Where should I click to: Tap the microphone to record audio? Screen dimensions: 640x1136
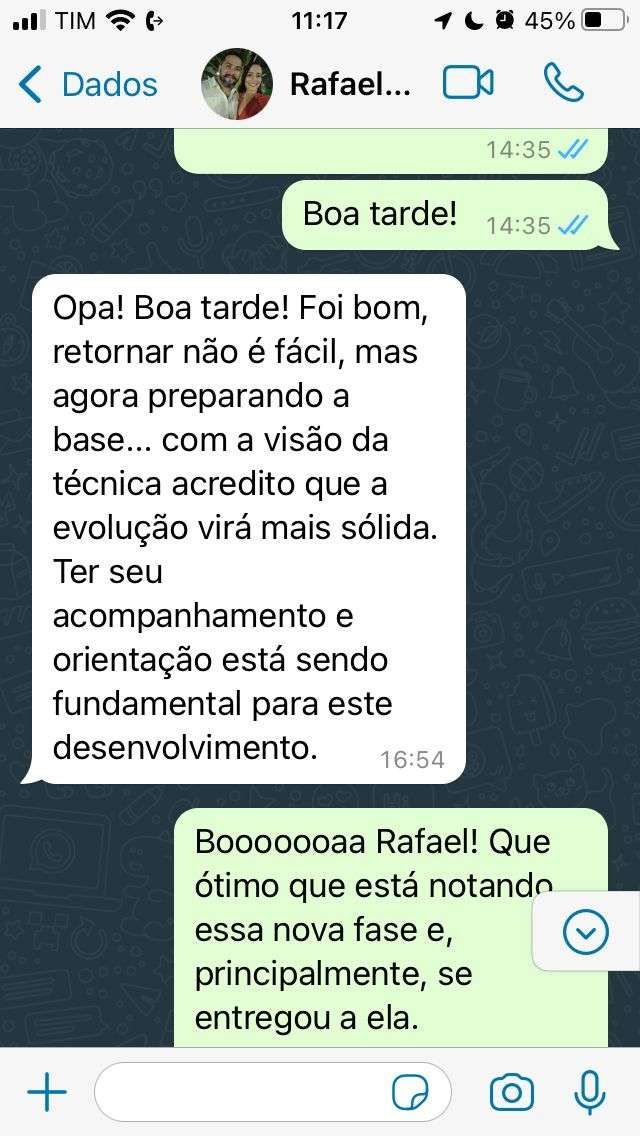[590, 1092]
